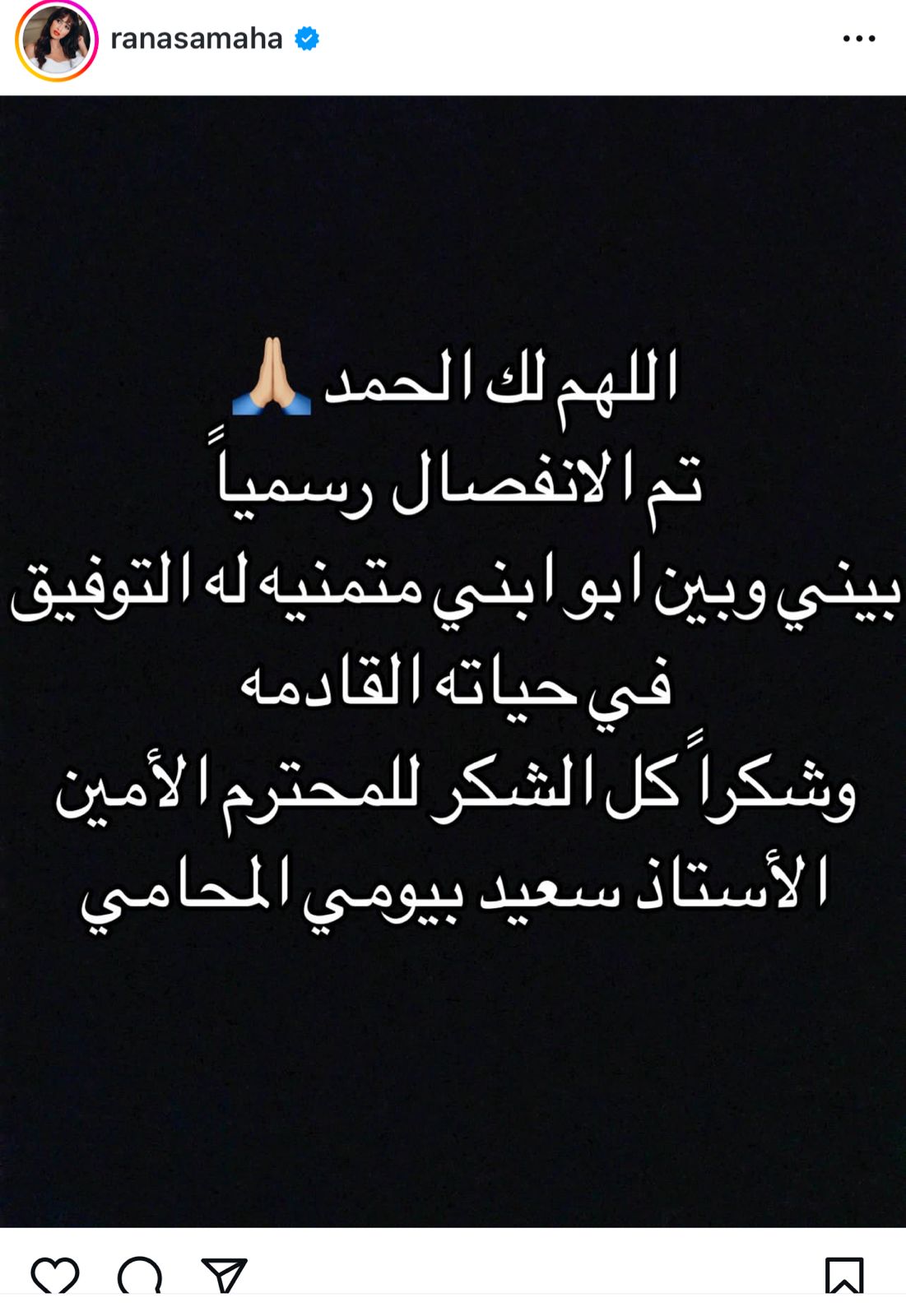The height and width of the screenshot is (1316, 906).
Task: Open the post's three-dot options menu
Action: [858, 39]
